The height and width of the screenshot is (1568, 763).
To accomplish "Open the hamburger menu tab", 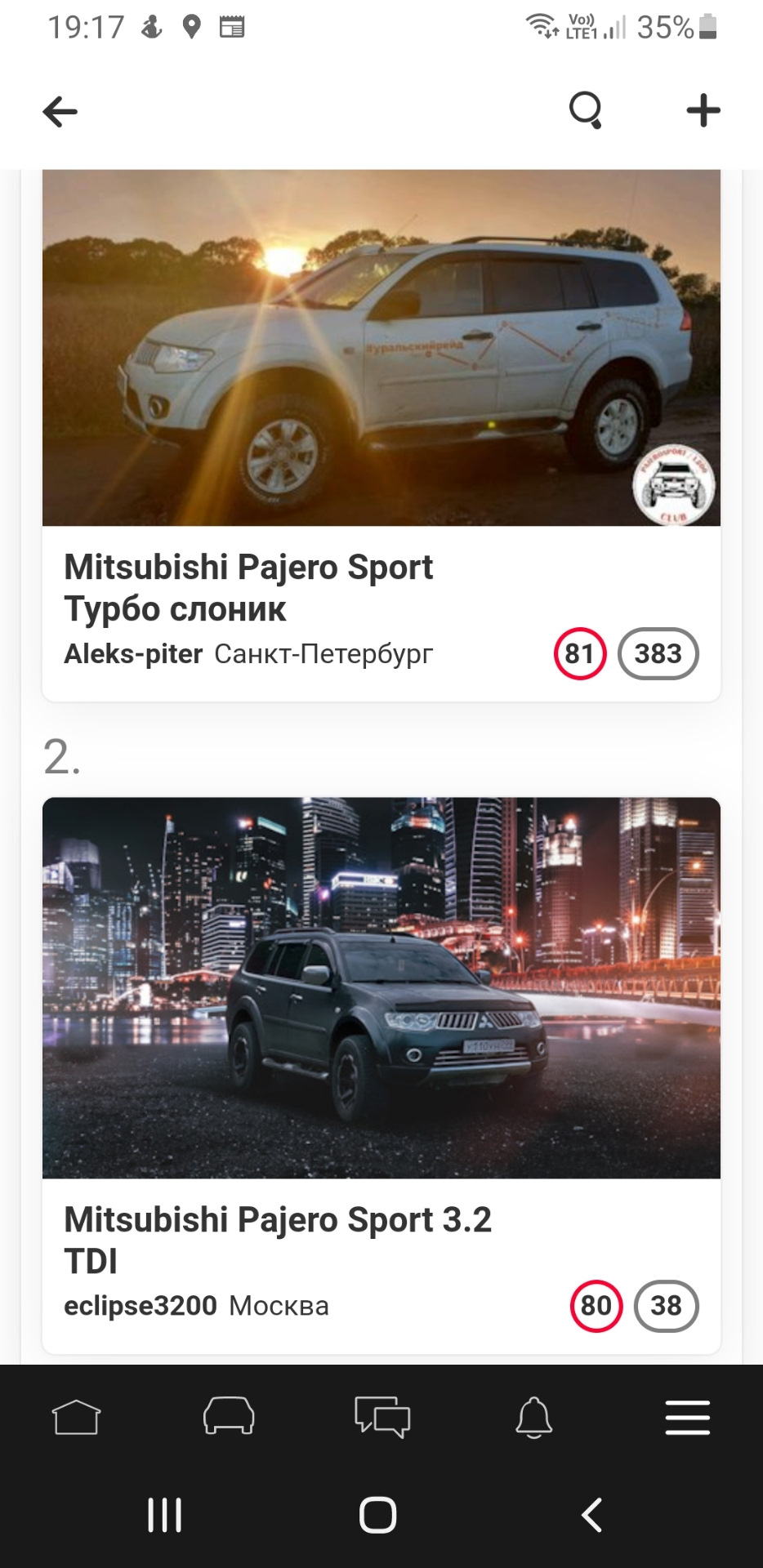I will [x=687, y=1417].
